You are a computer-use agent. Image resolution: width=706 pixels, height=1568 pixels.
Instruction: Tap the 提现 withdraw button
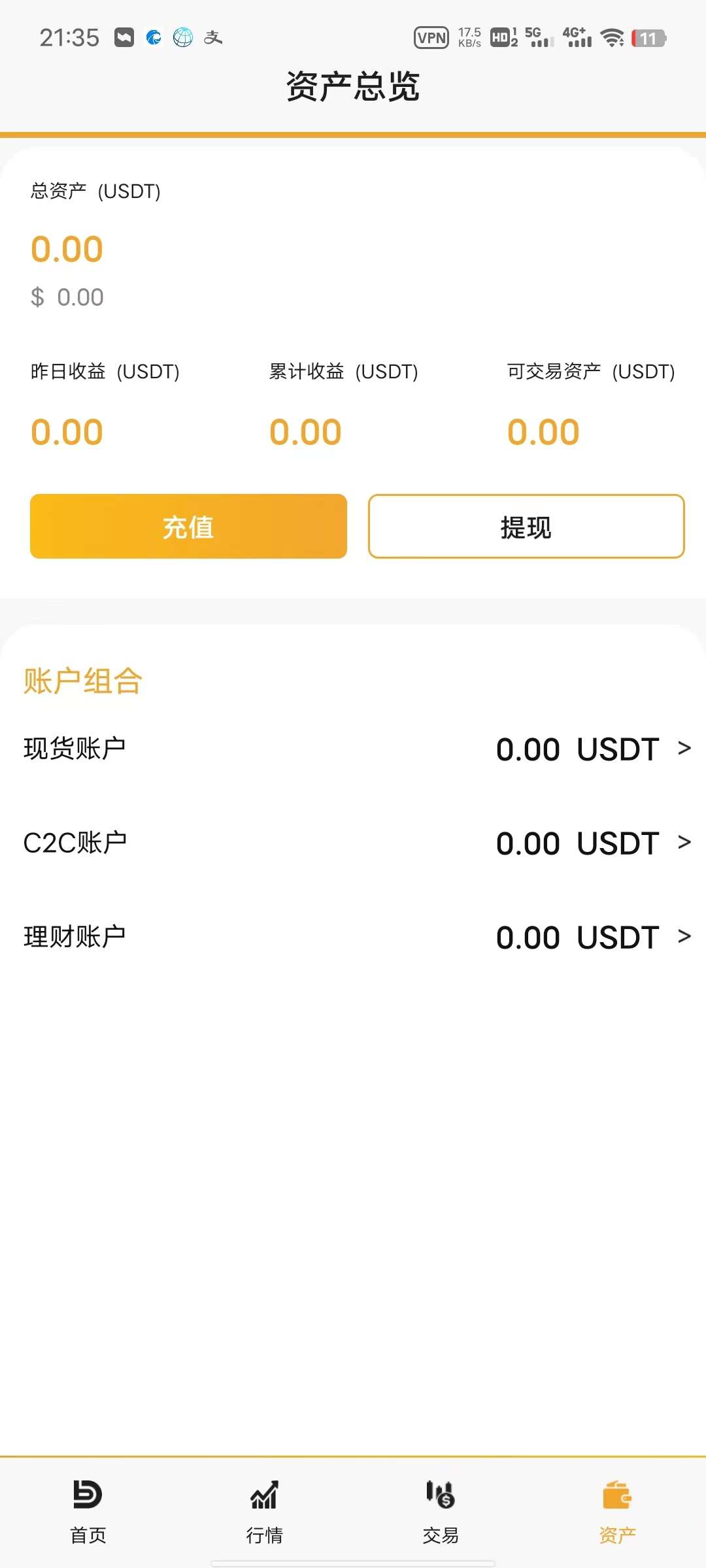[526, 527]
